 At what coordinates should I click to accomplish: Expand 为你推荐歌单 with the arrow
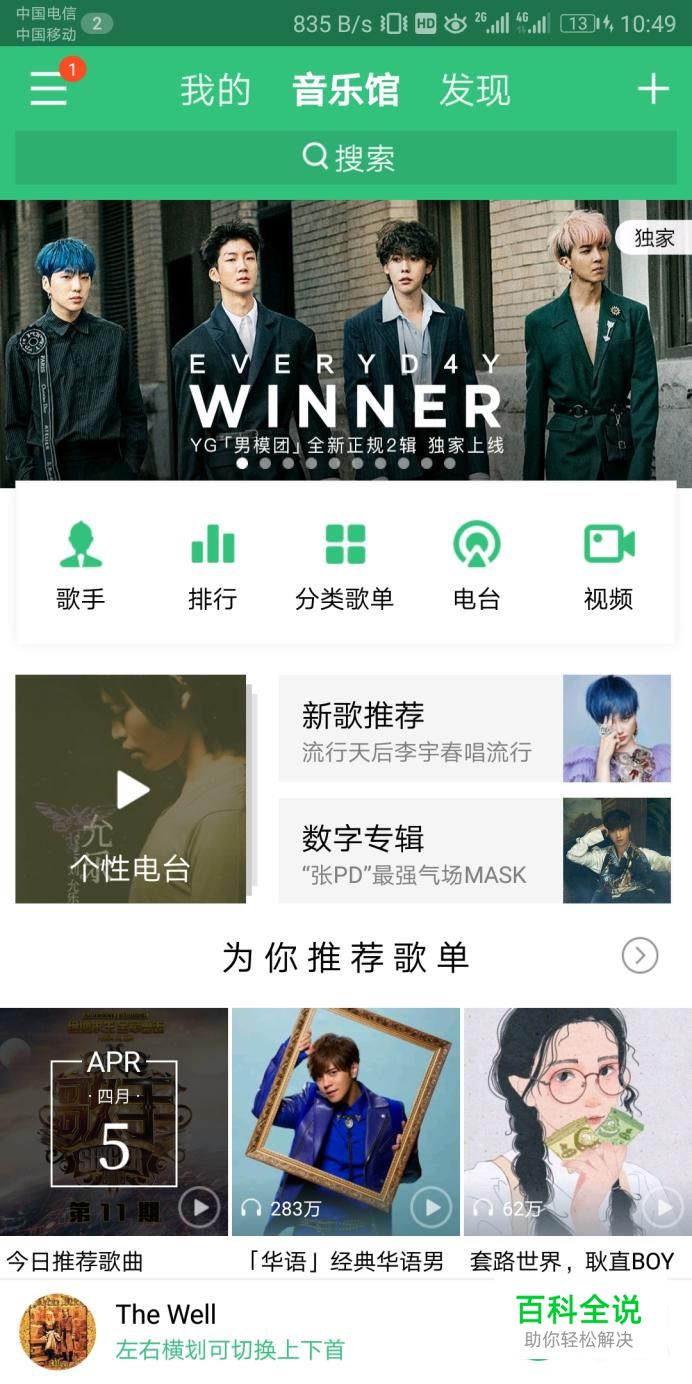coord(640,956)
